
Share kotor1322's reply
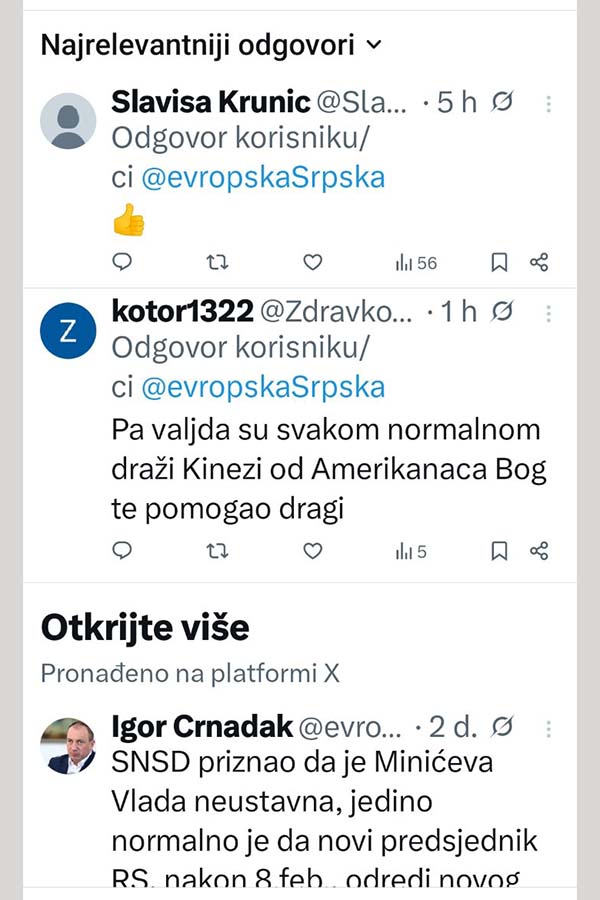(x=539, y=550)
